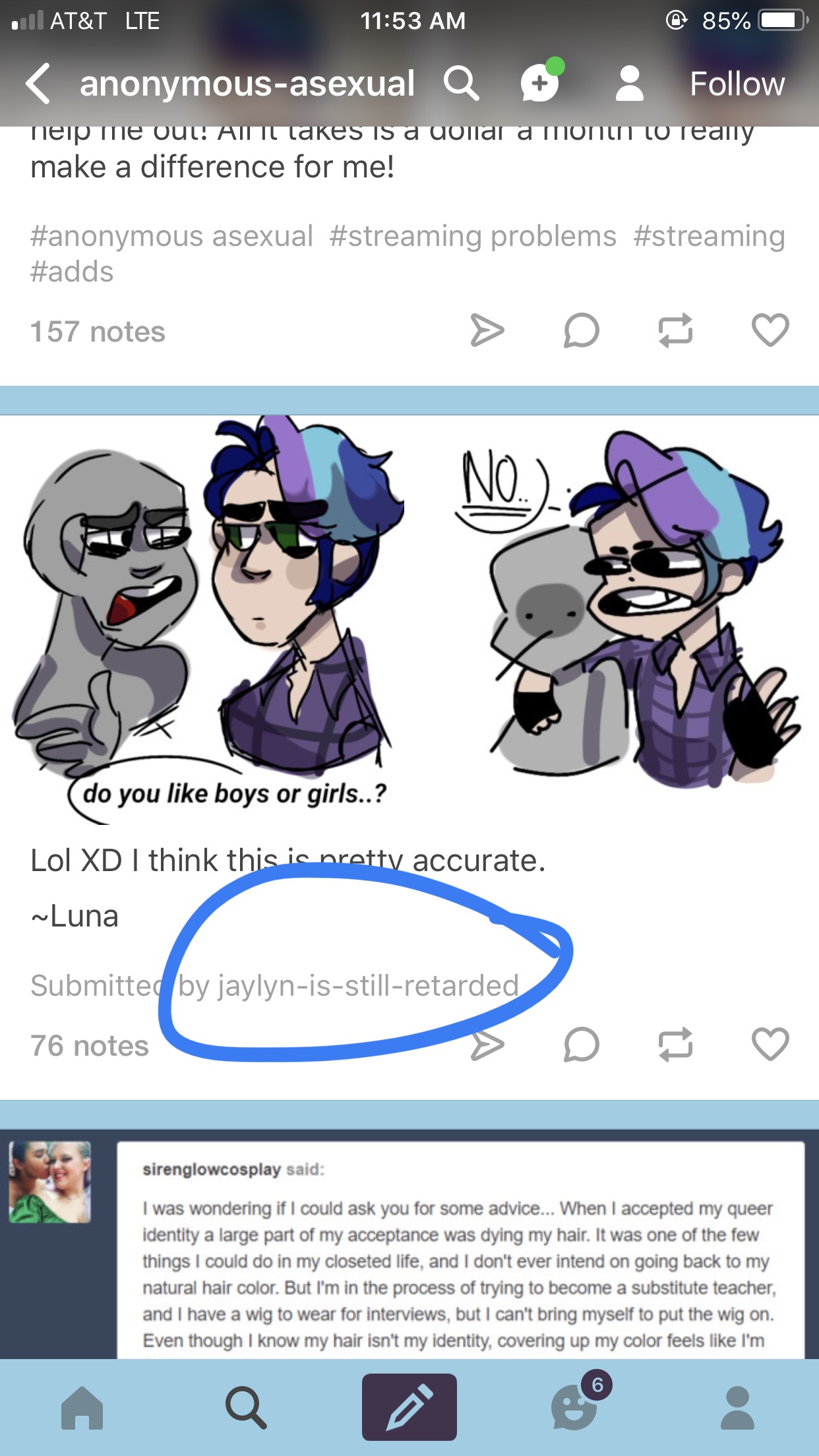Open the message bubble with plus icon
Screen dimensions: 819x1456
click(540, 82)
